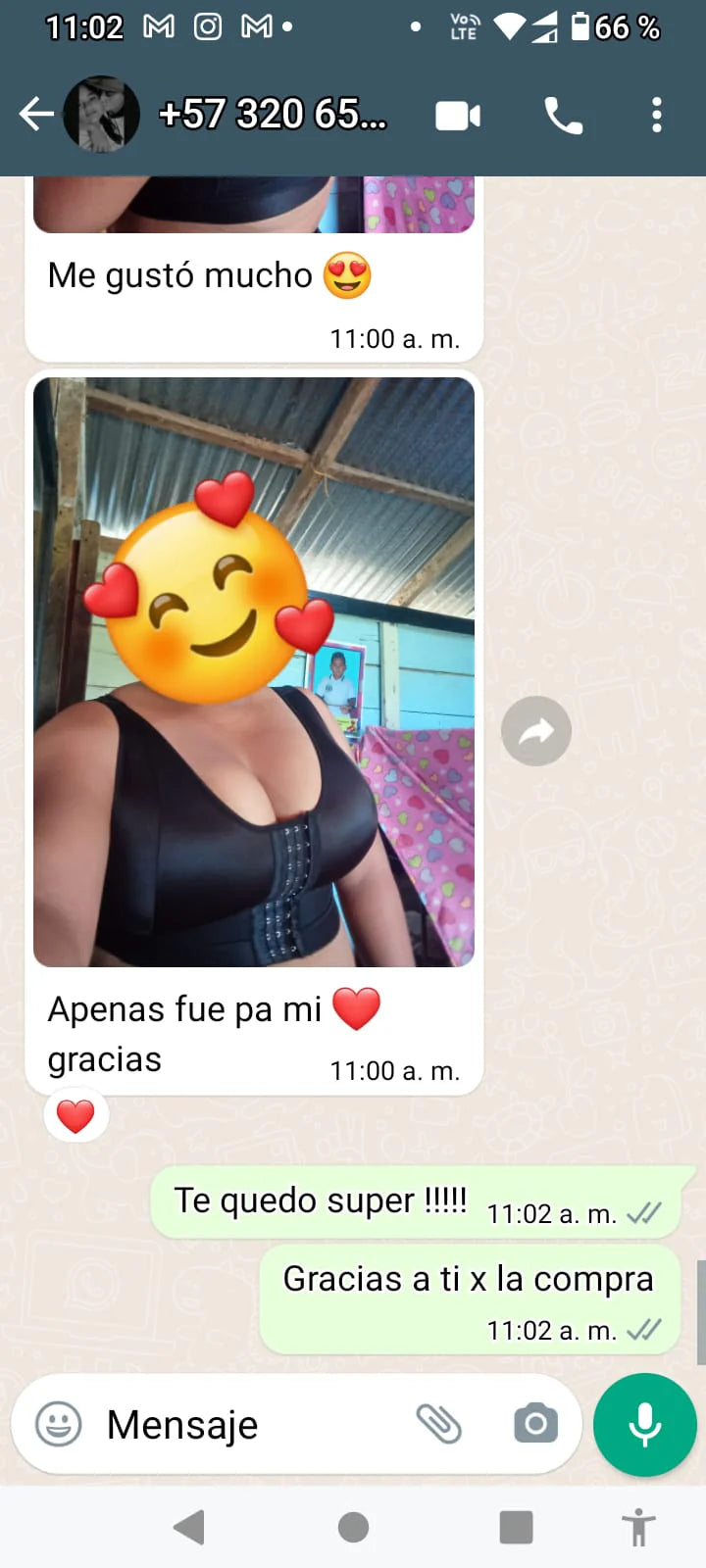
Task: Open contact info for +57 320 65...
Action: pos(273,115)
